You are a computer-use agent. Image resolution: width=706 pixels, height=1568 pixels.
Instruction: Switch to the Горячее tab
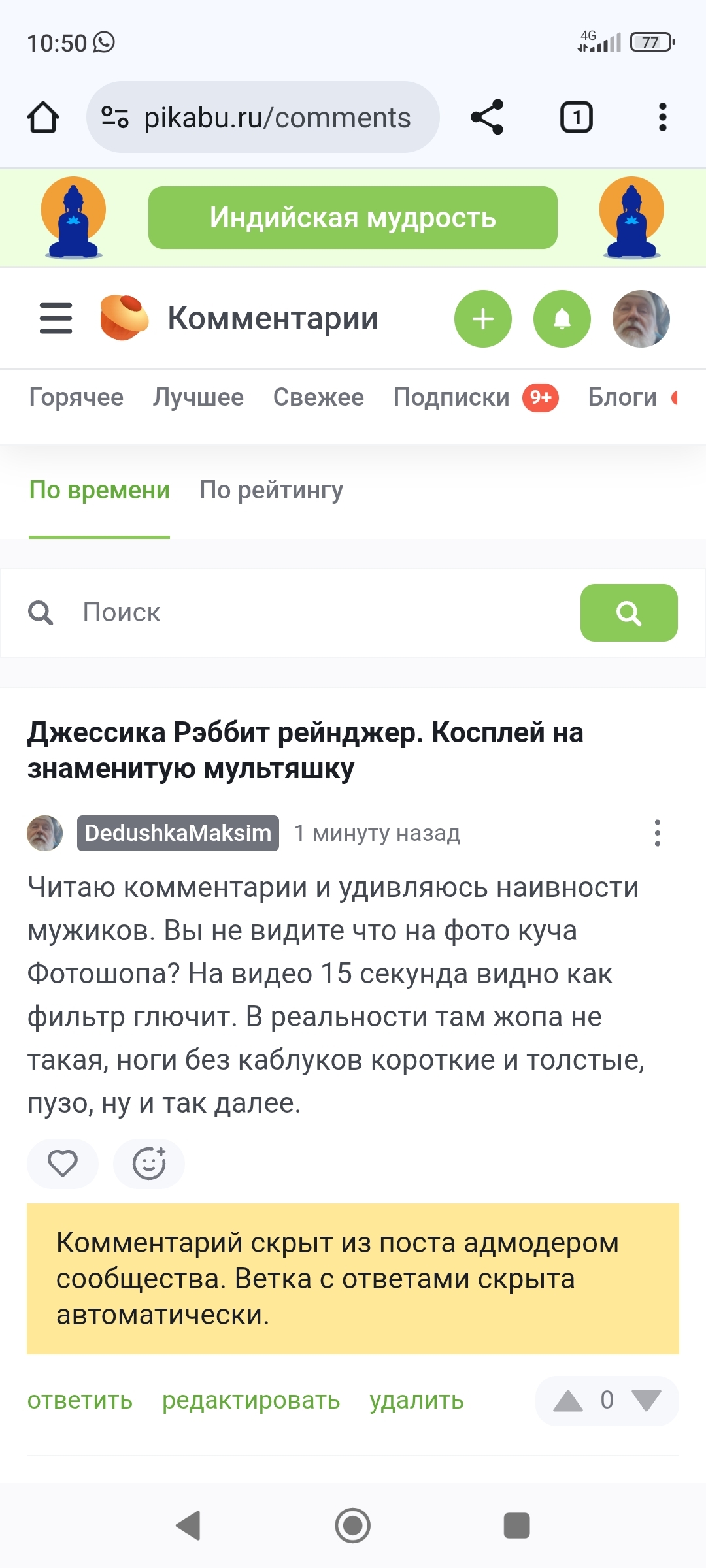pyautogui.click(x=76, y=397)
